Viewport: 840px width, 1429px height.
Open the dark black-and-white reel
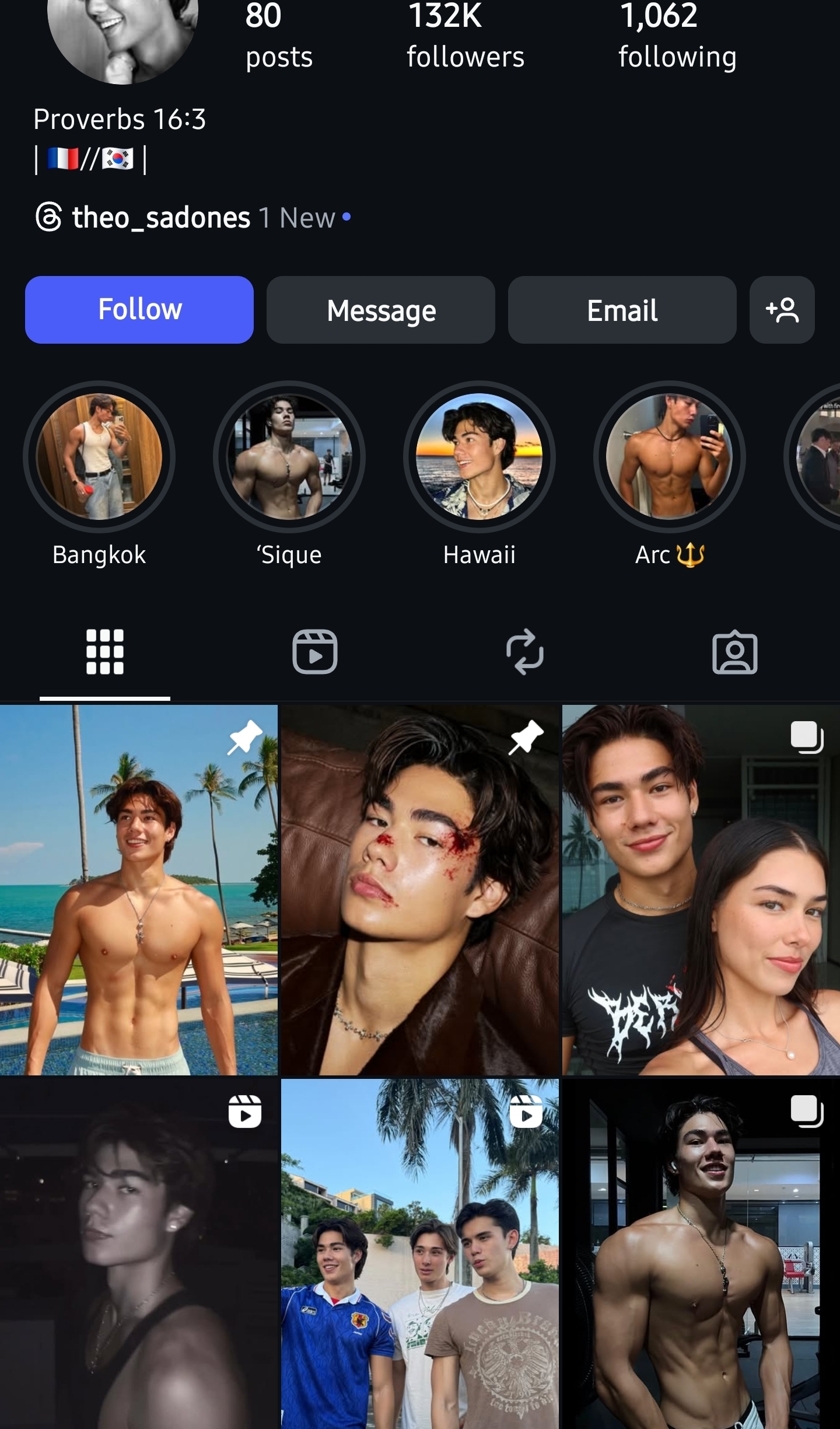(139, 1254)
